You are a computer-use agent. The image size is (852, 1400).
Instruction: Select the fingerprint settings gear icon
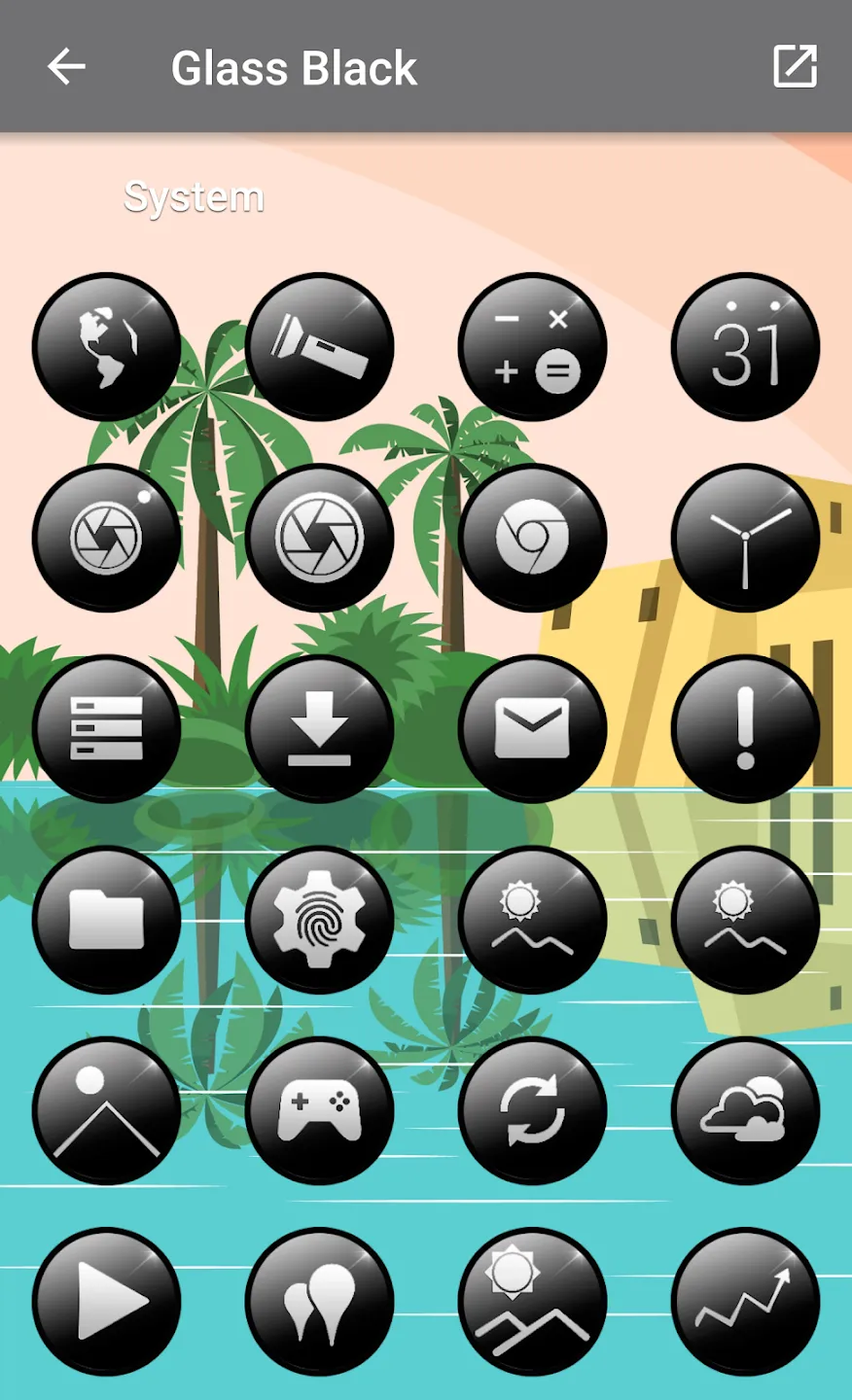coord(320,920)
